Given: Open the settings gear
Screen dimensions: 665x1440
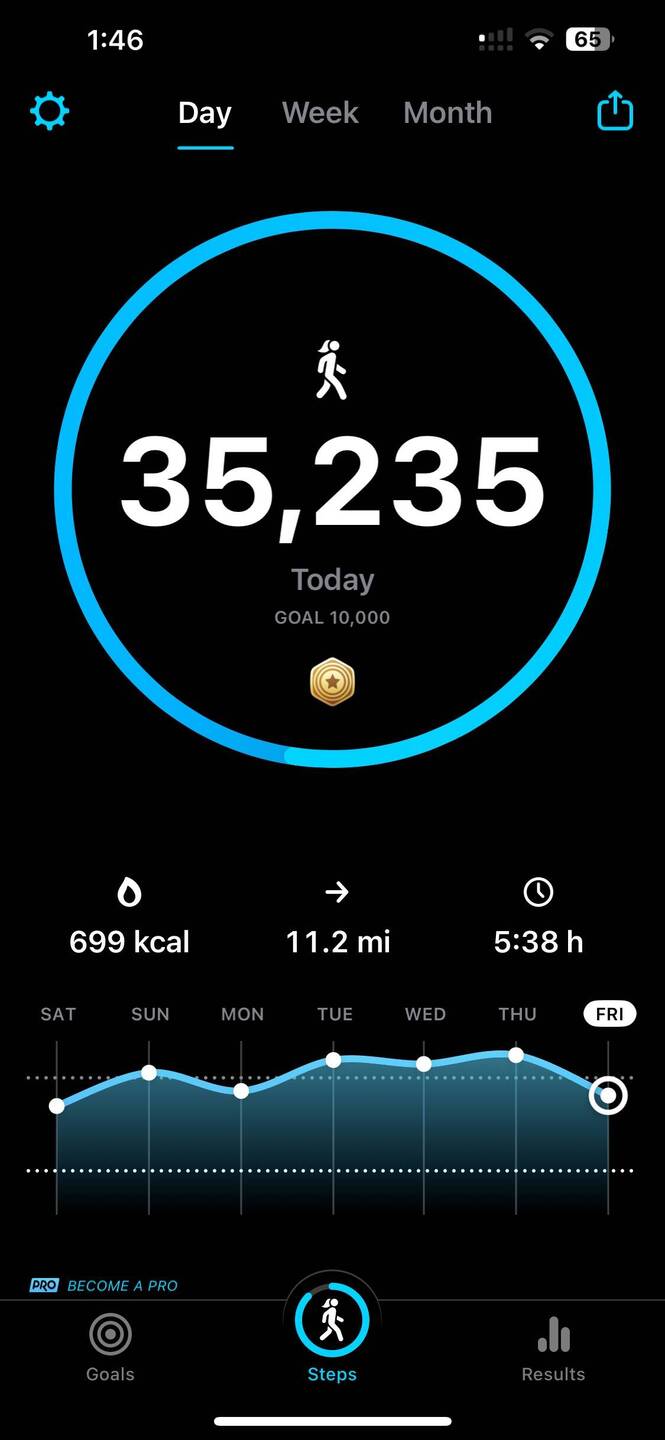Looking at the screenshot, I should click(x=49, y=111).
